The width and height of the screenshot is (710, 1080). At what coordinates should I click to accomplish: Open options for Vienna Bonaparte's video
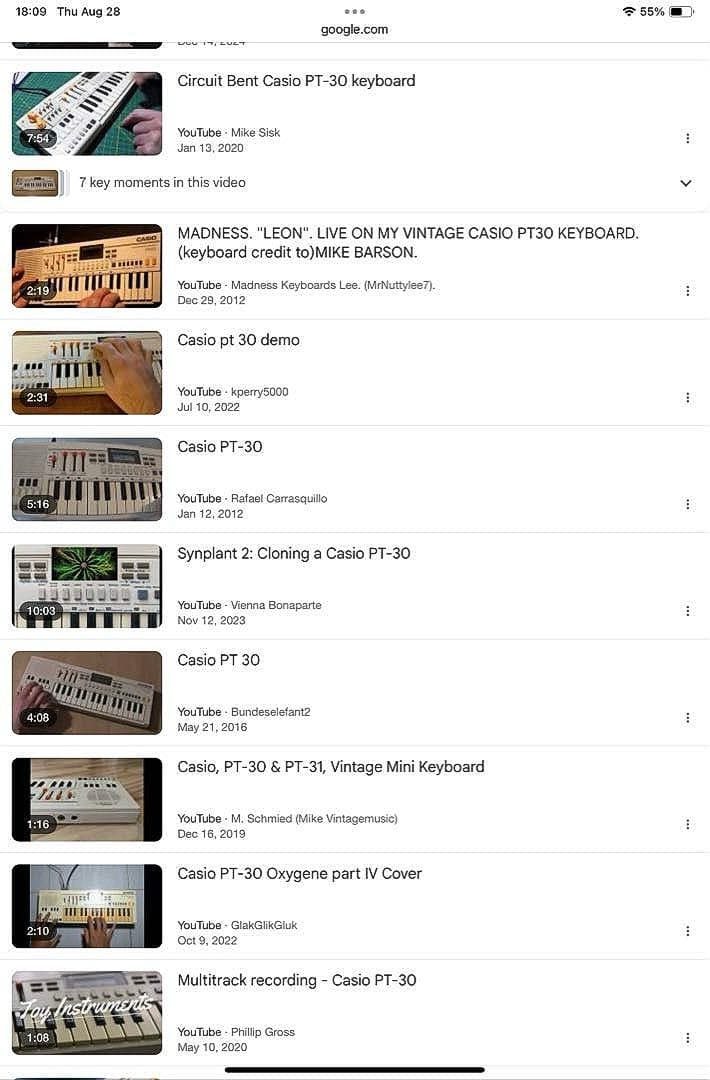coord(687,610)
